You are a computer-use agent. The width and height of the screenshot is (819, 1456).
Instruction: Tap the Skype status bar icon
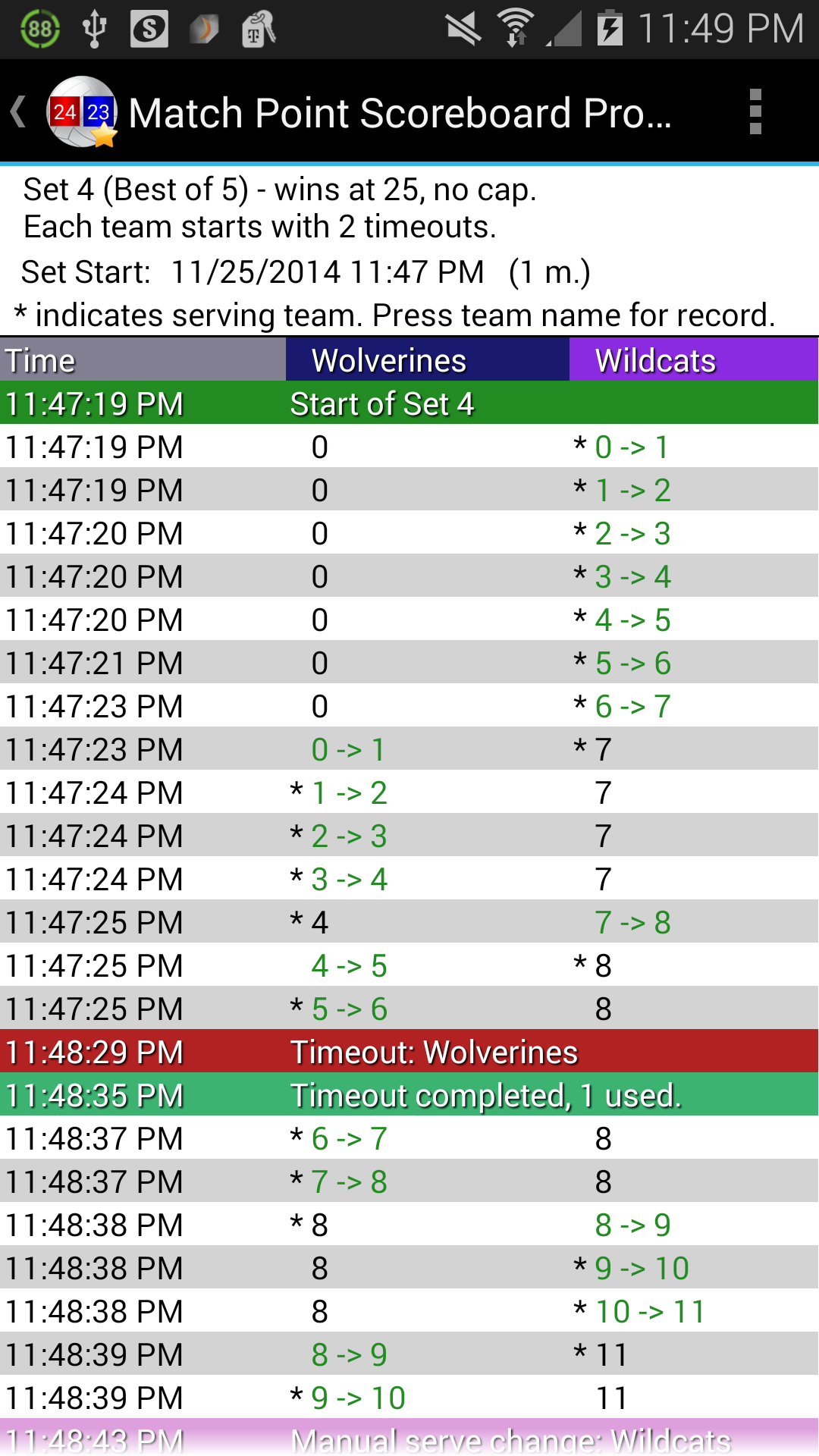tap(147, 27)
